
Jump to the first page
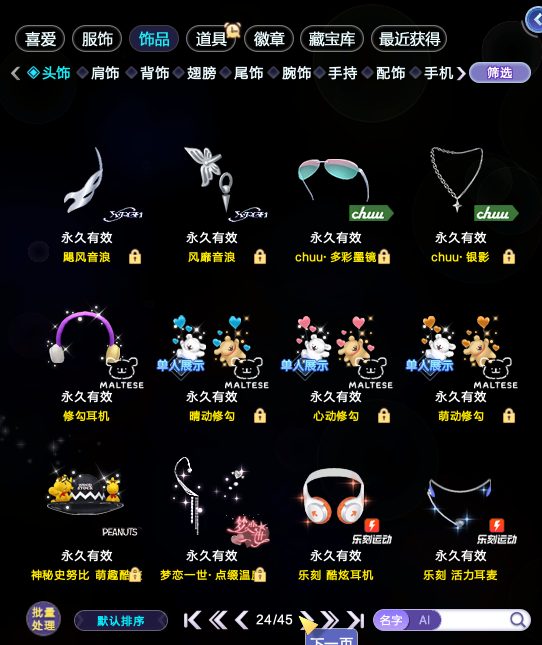click(192, 620)
